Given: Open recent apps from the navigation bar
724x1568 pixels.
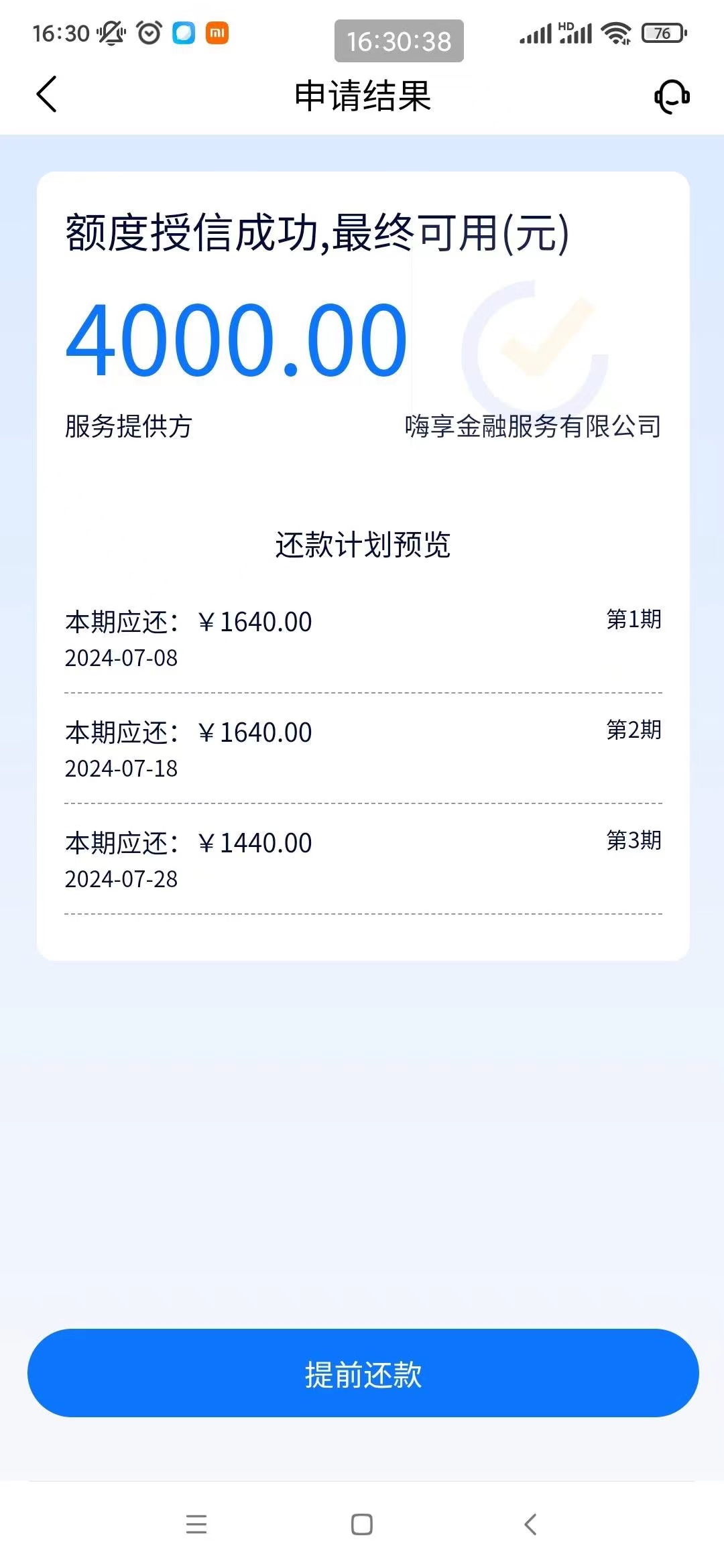Looking at the screenshot, I should 196,1524.
